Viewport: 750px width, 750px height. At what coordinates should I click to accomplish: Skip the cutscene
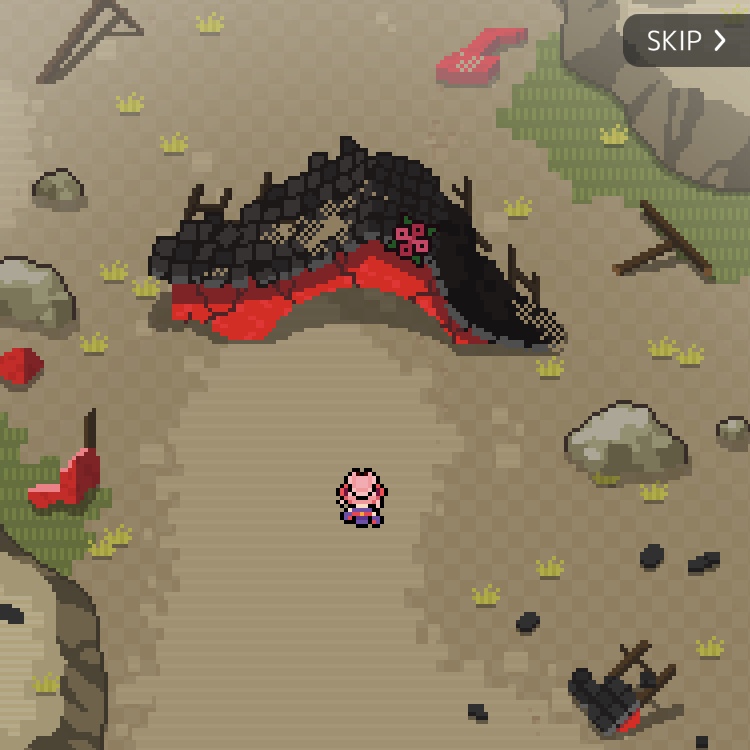pyautogui.click(x=686, y=41)
